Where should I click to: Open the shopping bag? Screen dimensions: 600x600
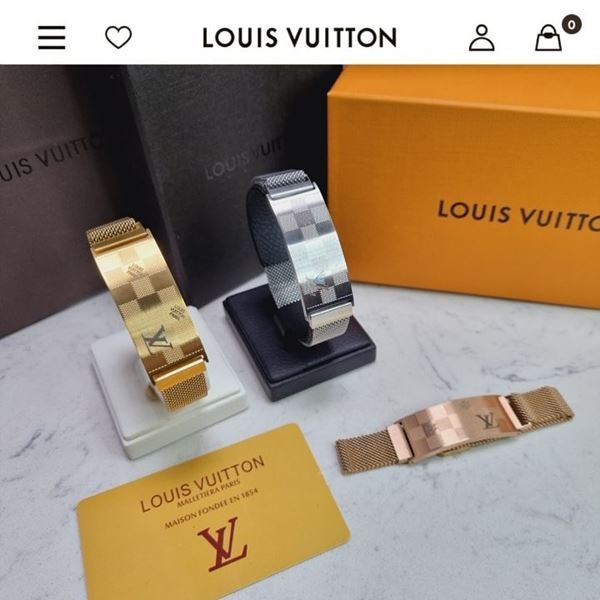pos(548,38)
